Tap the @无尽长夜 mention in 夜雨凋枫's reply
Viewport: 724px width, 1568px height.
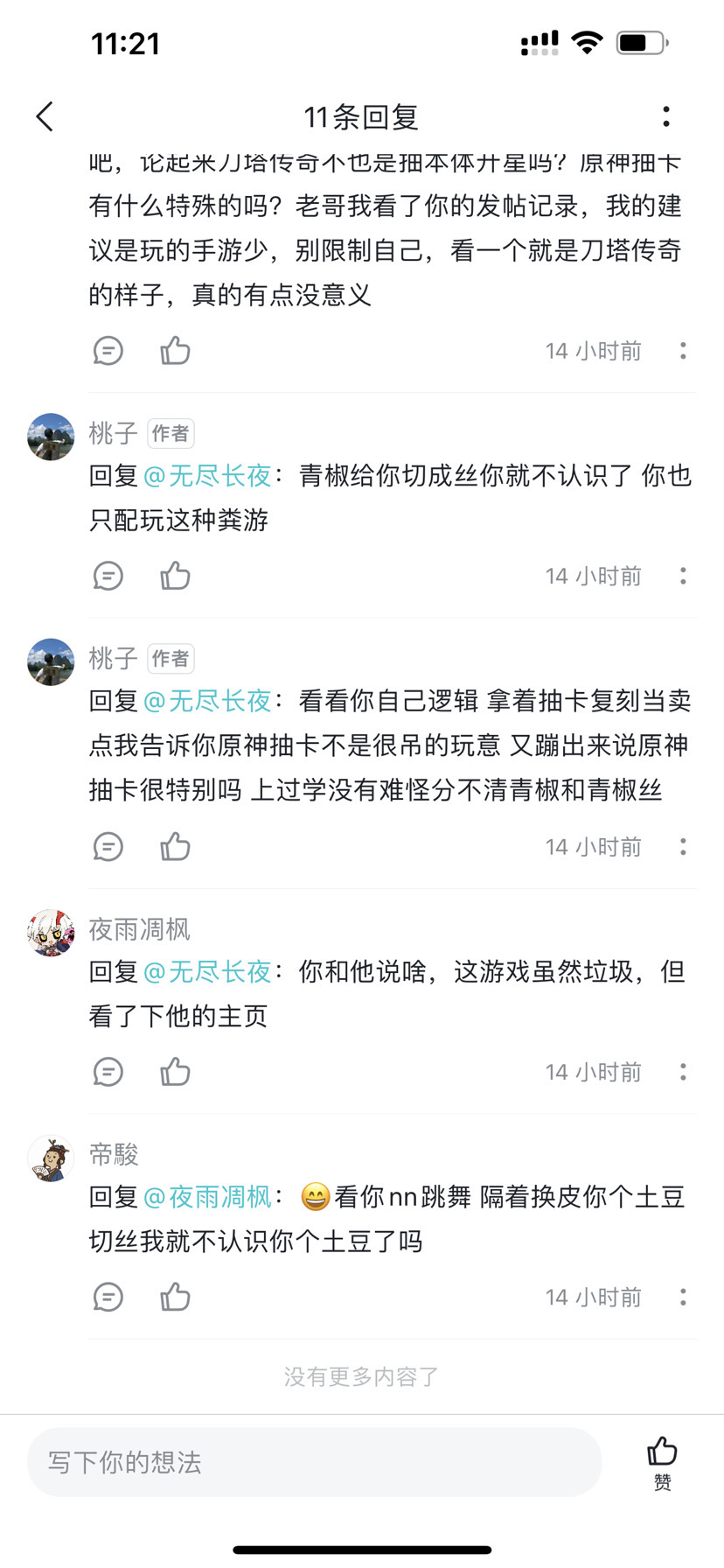[x=207, y=971]
